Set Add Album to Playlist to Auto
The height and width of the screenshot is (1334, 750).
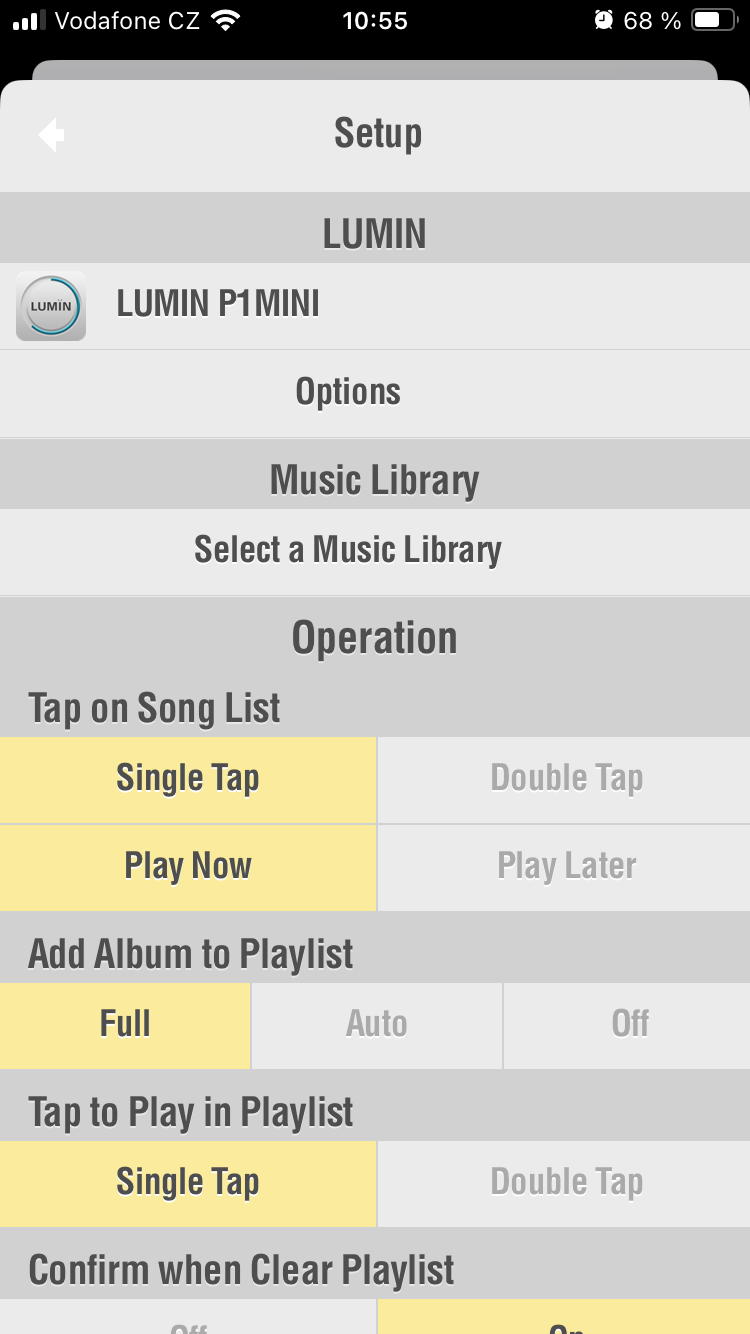pyautogui.click(x=377, y=1026)
